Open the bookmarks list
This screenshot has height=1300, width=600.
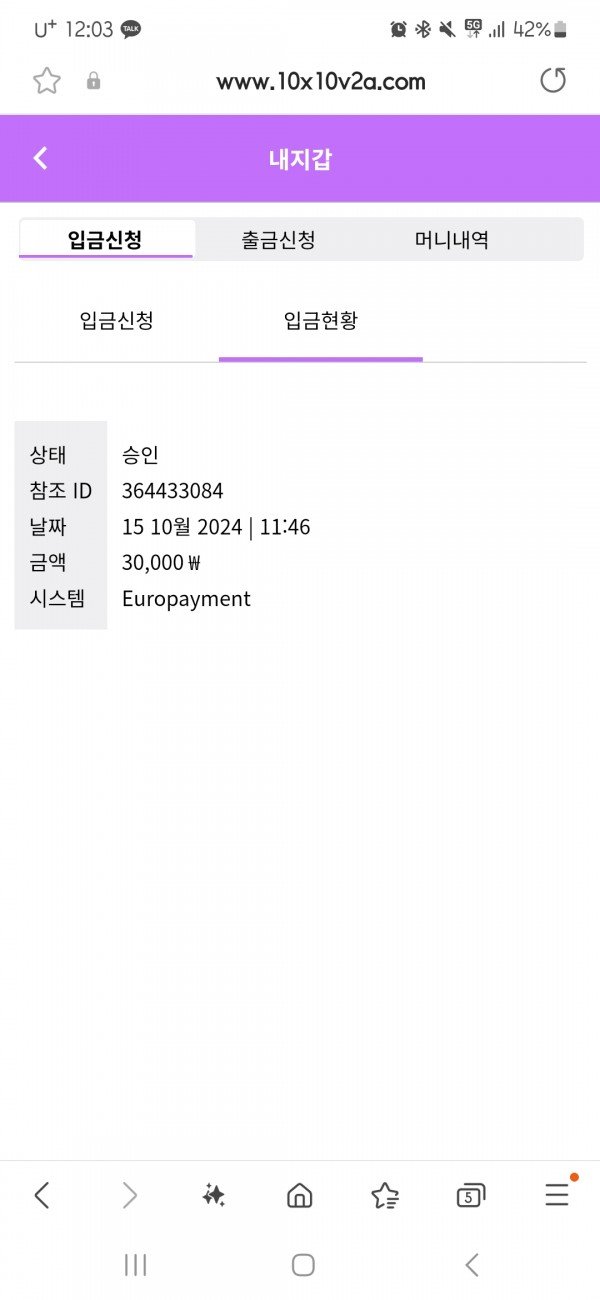click(385, 1195)
